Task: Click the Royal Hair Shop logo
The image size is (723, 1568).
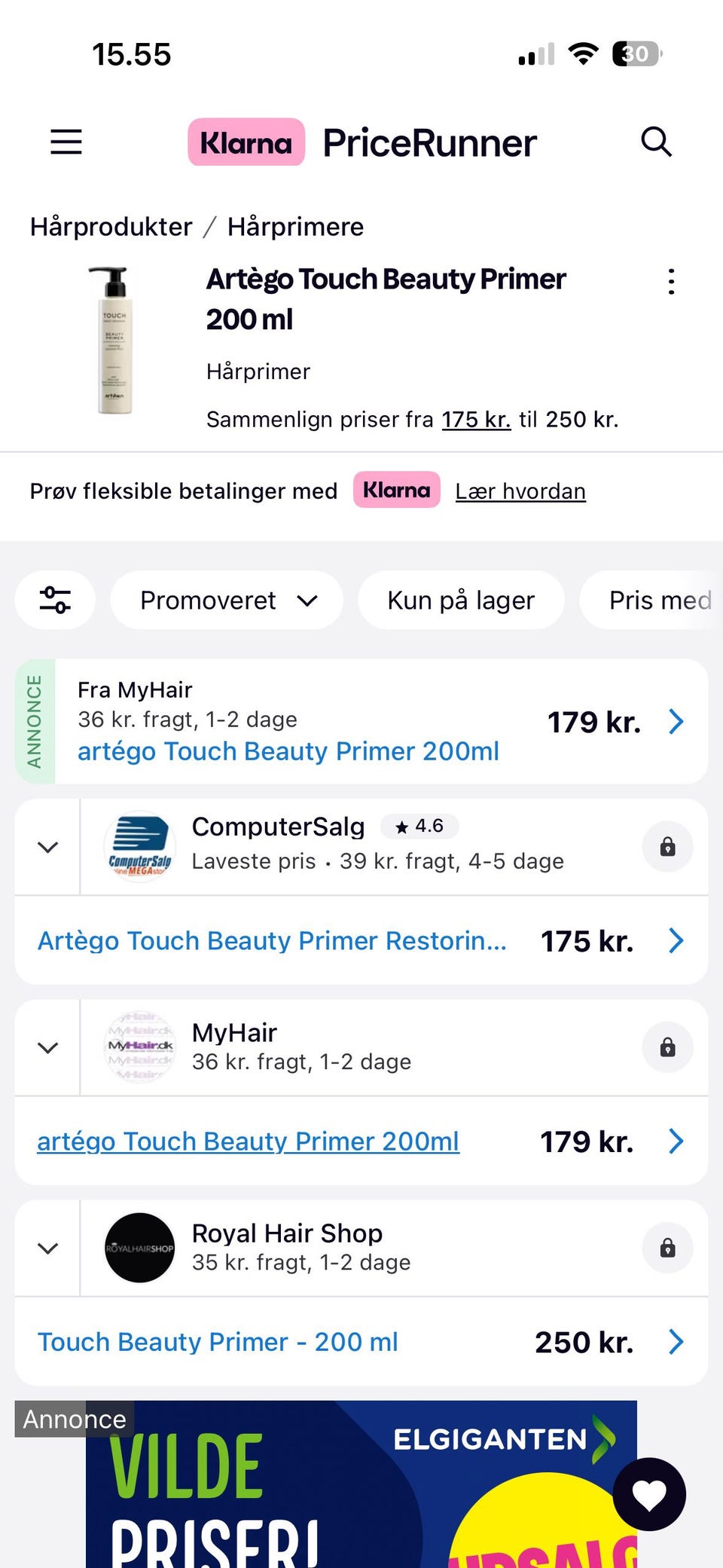Action: (x=139, y=1247)
